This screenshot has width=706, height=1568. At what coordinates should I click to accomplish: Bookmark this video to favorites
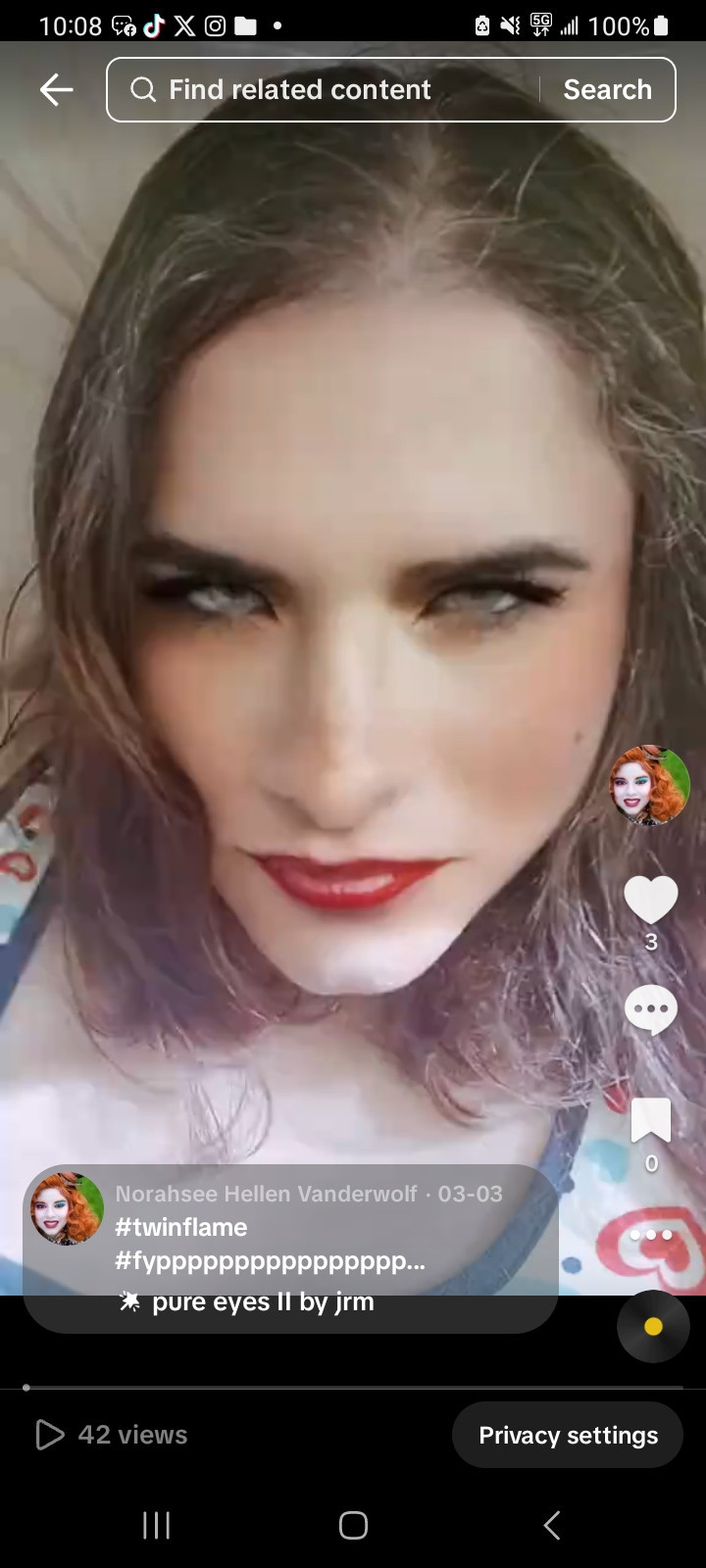tap(650, 1120)
